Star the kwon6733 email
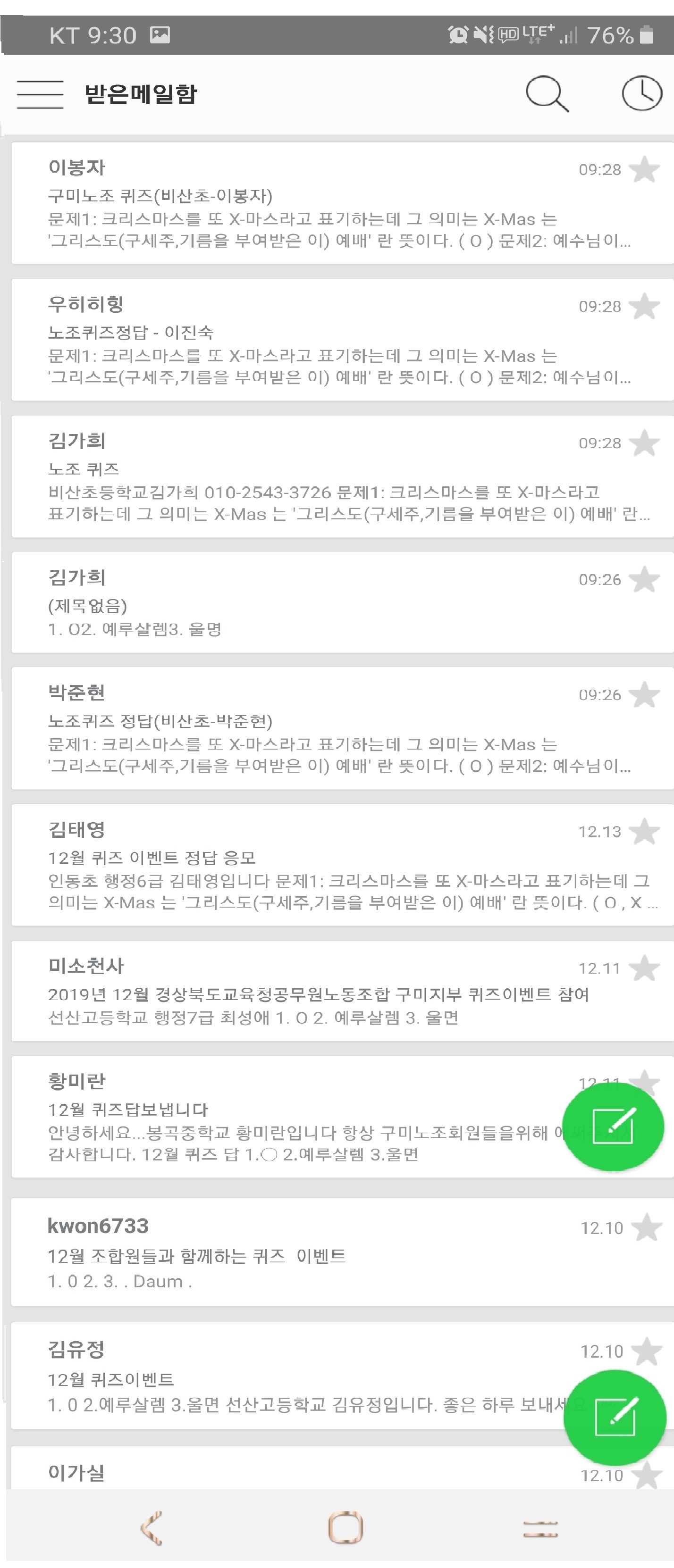Screen dimensions: 674x1568 coord(647,1228)
